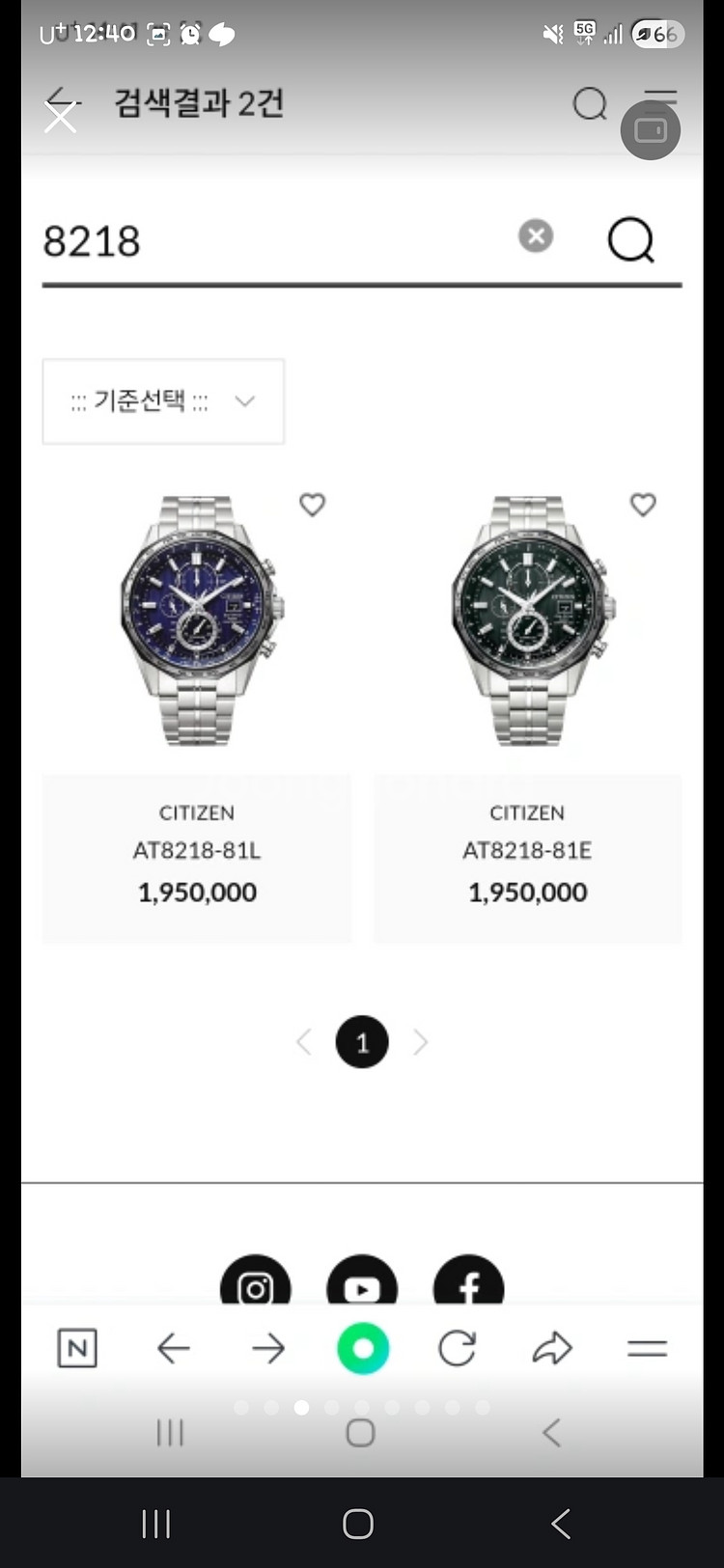The width and height of the screenshot is (724, 1568).
Task: Open the Naver home N button
Action: (x=77, y=1348)
